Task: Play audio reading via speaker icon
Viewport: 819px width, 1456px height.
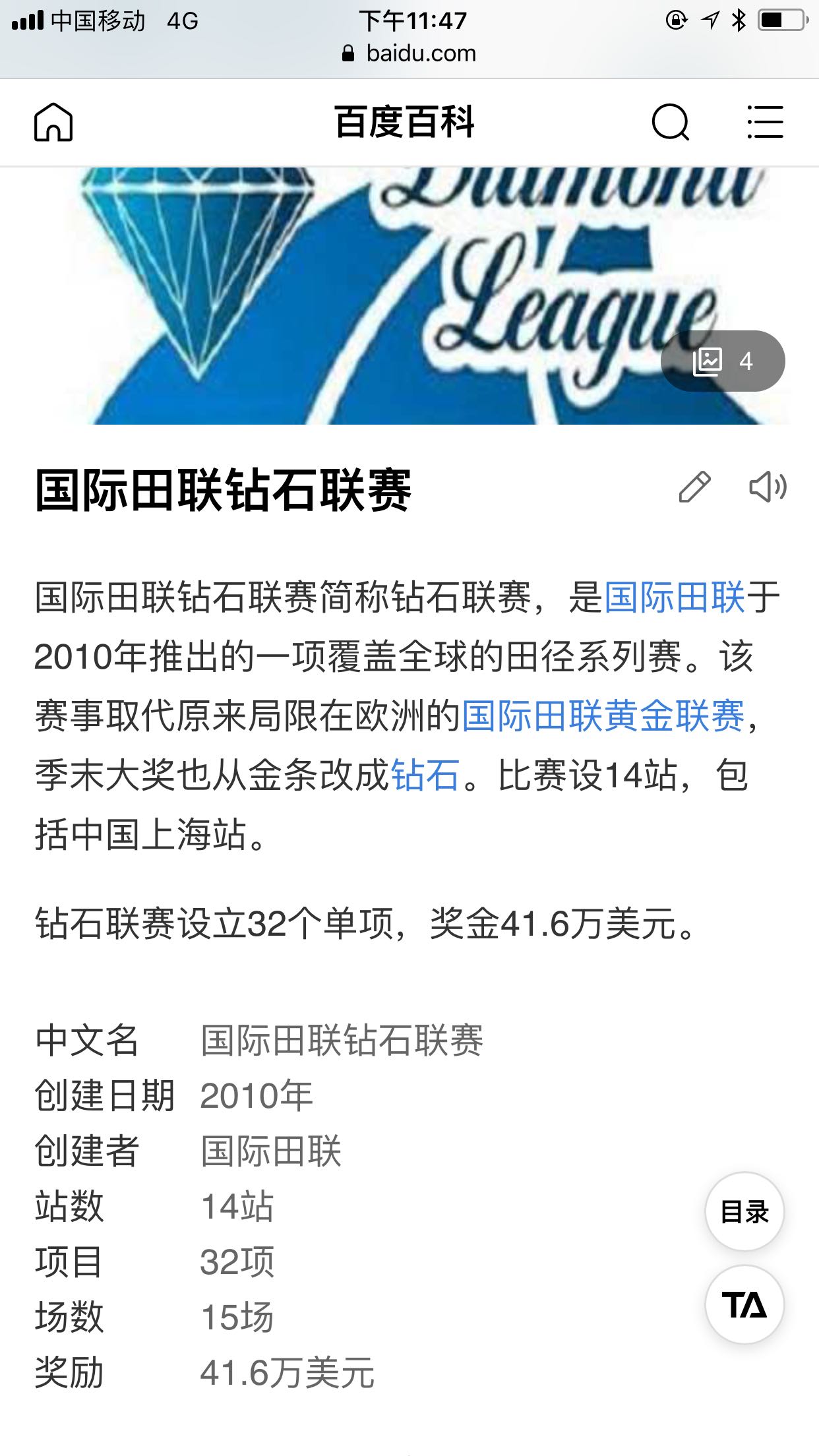Action: tap(768, 487)
